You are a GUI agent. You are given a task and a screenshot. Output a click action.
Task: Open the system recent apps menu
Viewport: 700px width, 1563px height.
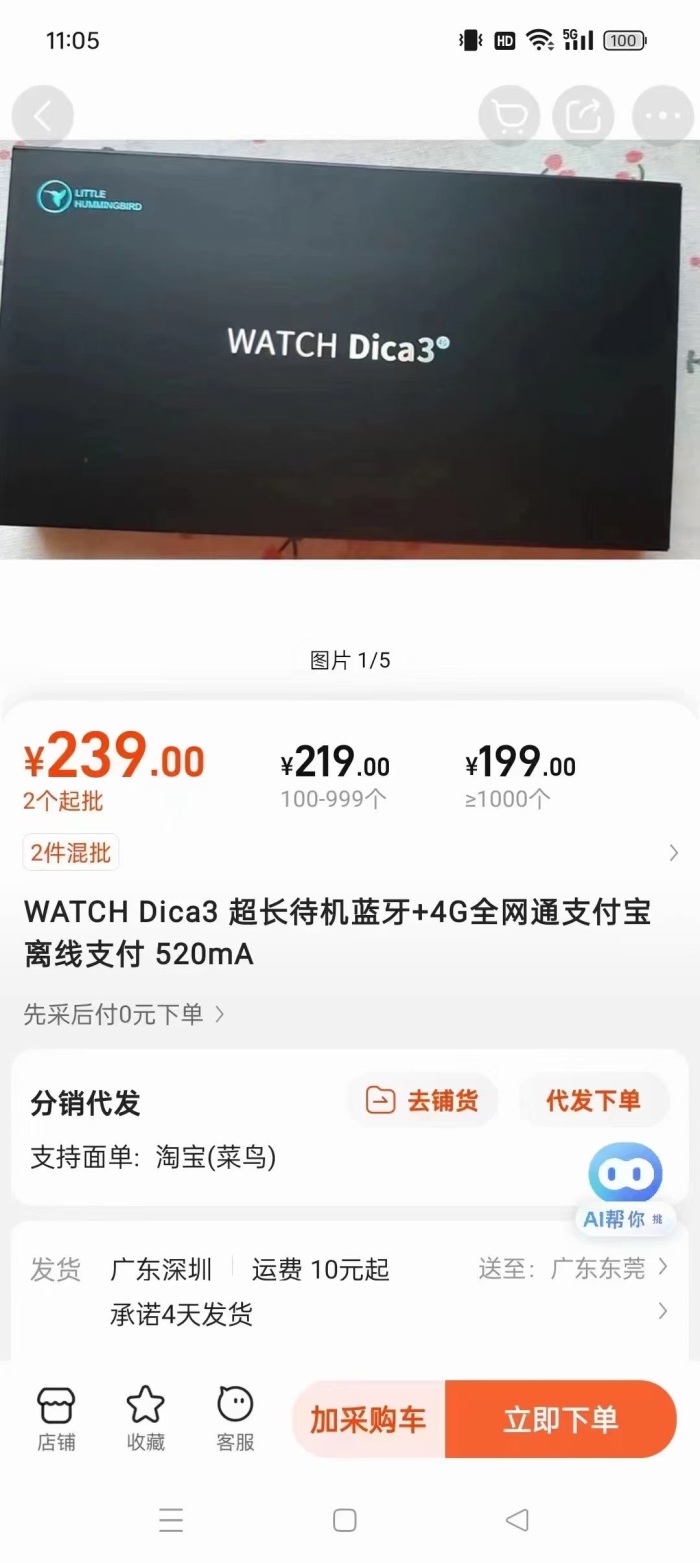(171, 1521)
